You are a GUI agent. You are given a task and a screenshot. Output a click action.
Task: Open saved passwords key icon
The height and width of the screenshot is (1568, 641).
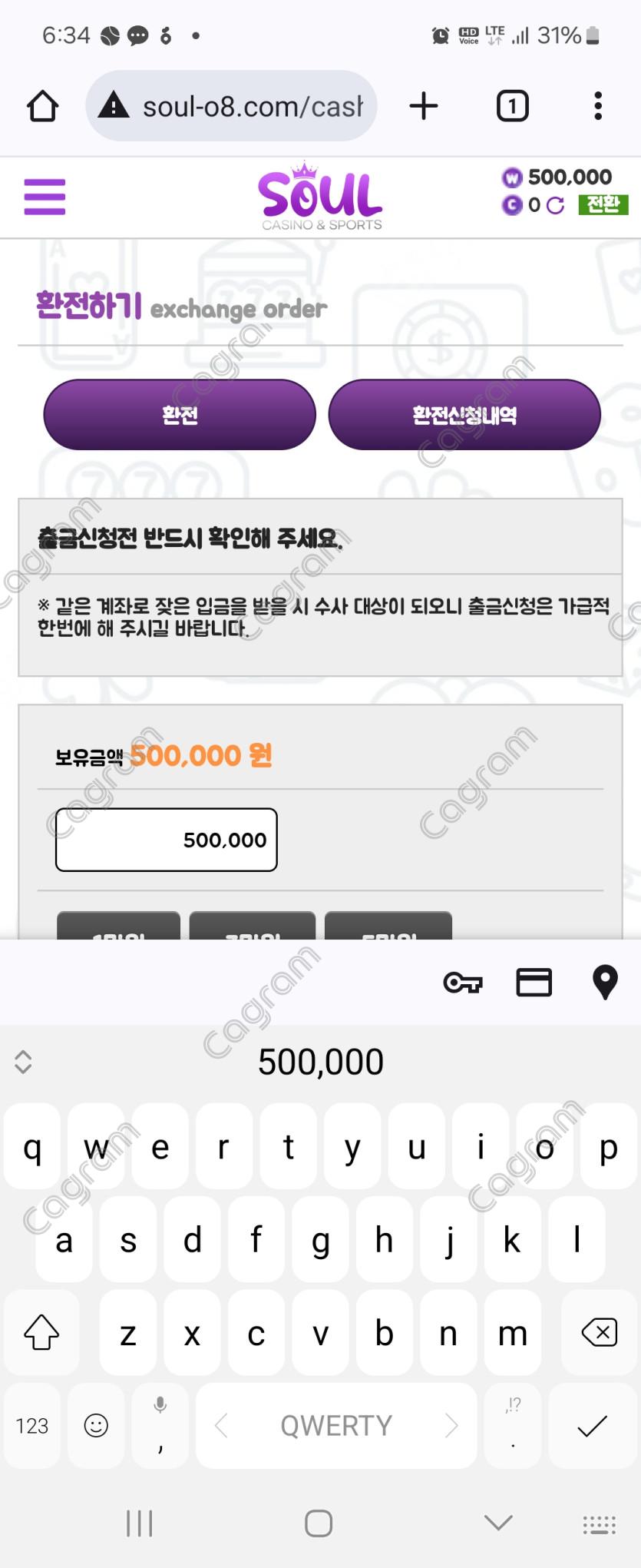463,983
